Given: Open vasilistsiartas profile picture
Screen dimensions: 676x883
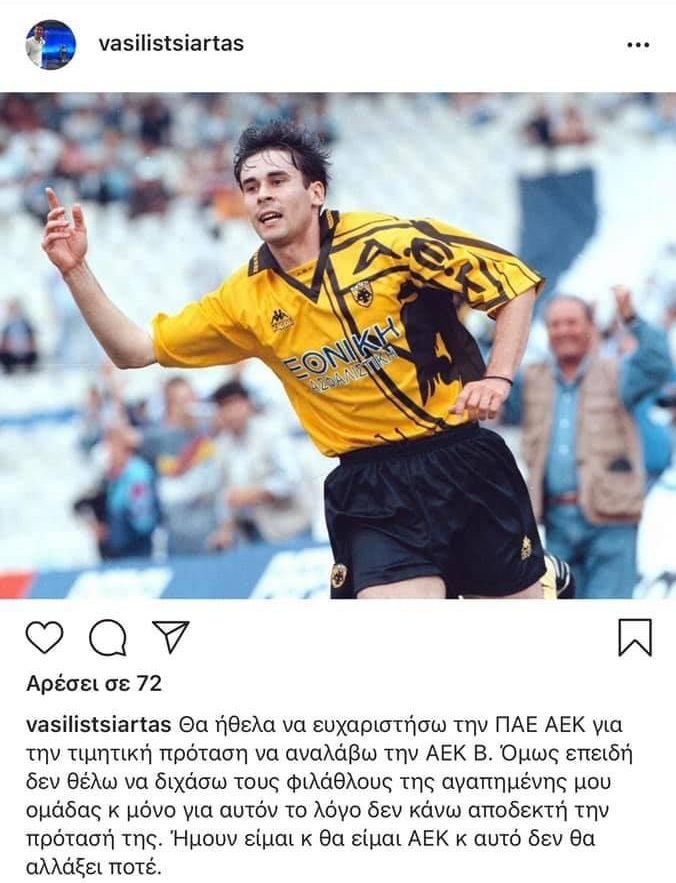Looking at the screenshot, I should click(50, 44).
